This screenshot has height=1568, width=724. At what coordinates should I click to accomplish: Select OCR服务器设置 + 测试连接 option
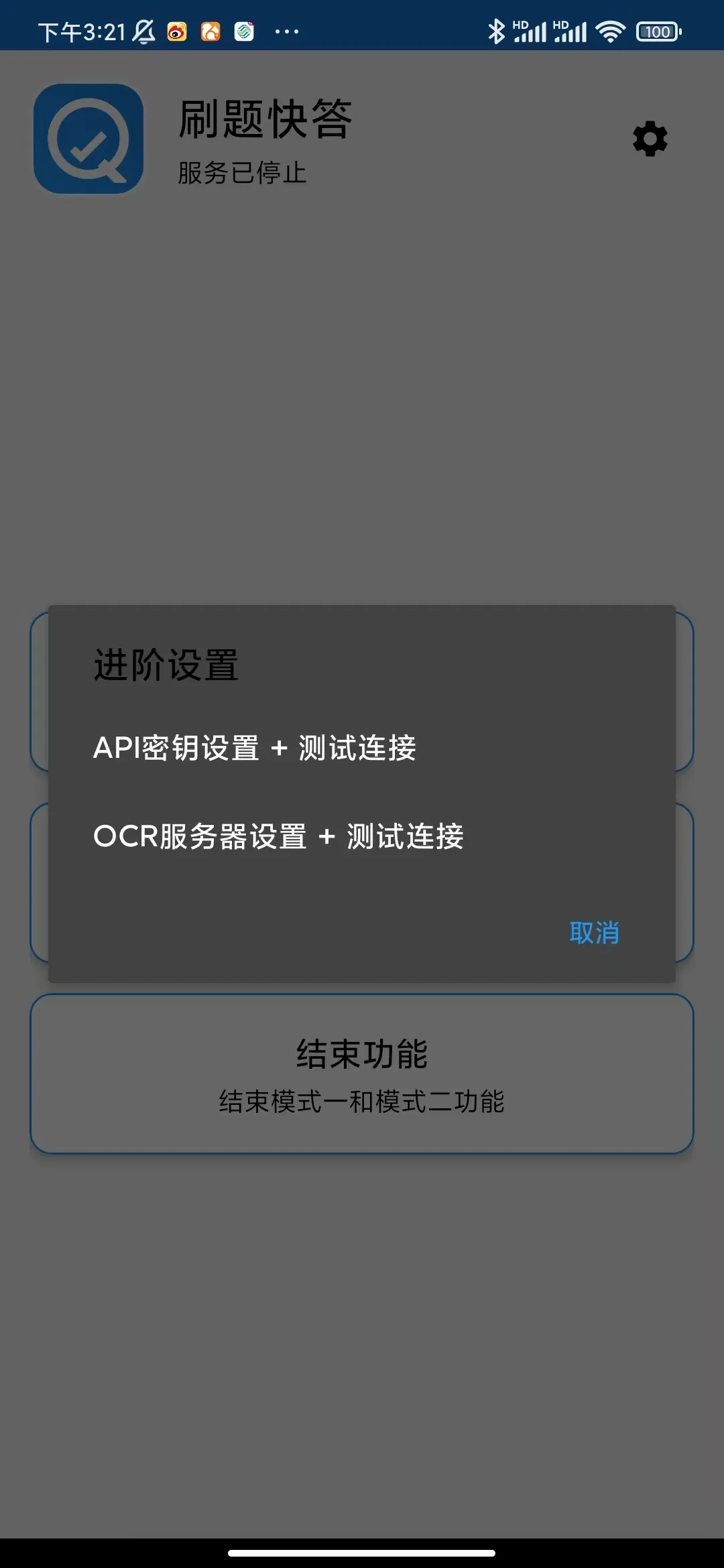coord(278,836)
